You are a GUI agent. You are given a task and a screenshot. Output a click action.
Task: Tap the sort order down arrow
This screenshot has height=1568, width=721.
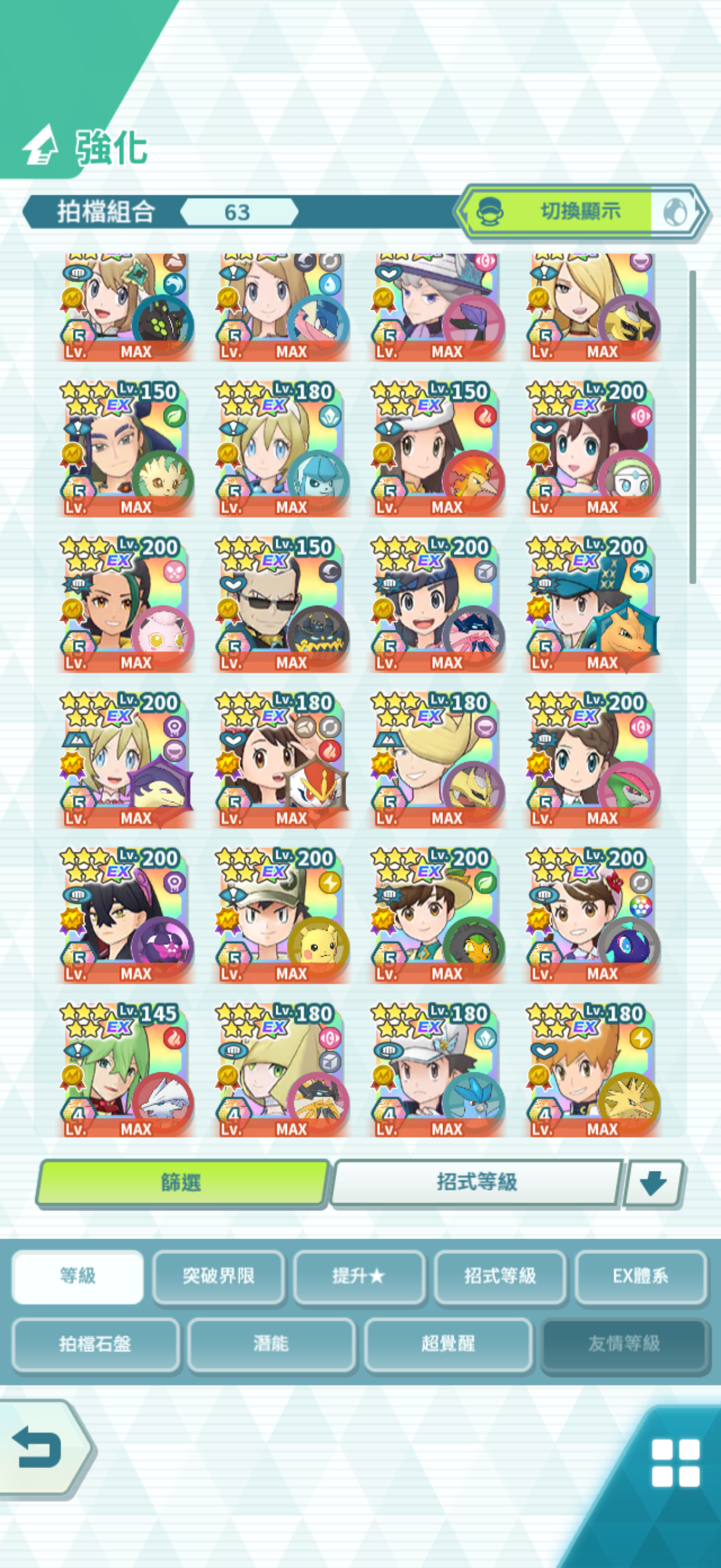click(x=653, y=1183)
